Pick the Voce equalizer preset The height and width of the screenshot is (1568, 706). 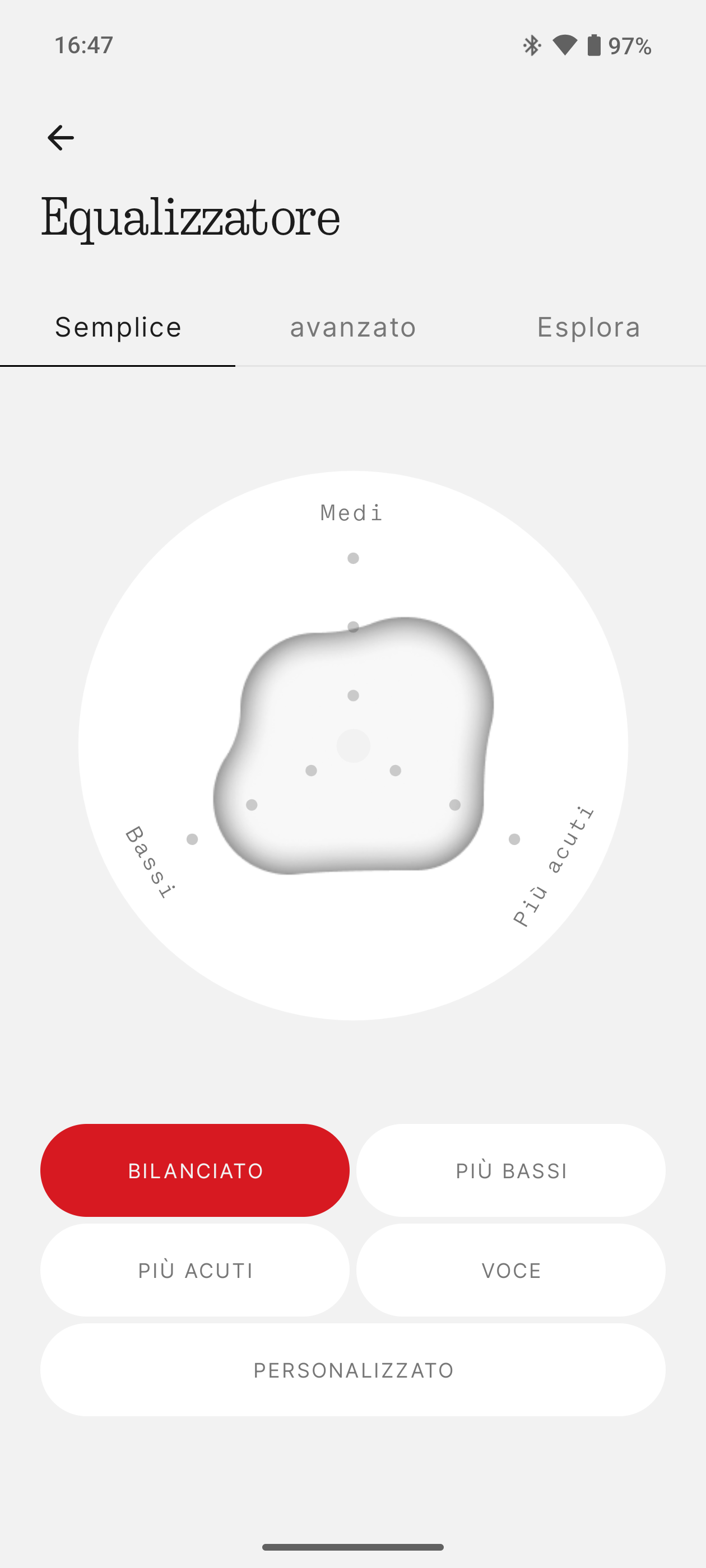point(510,1270)
